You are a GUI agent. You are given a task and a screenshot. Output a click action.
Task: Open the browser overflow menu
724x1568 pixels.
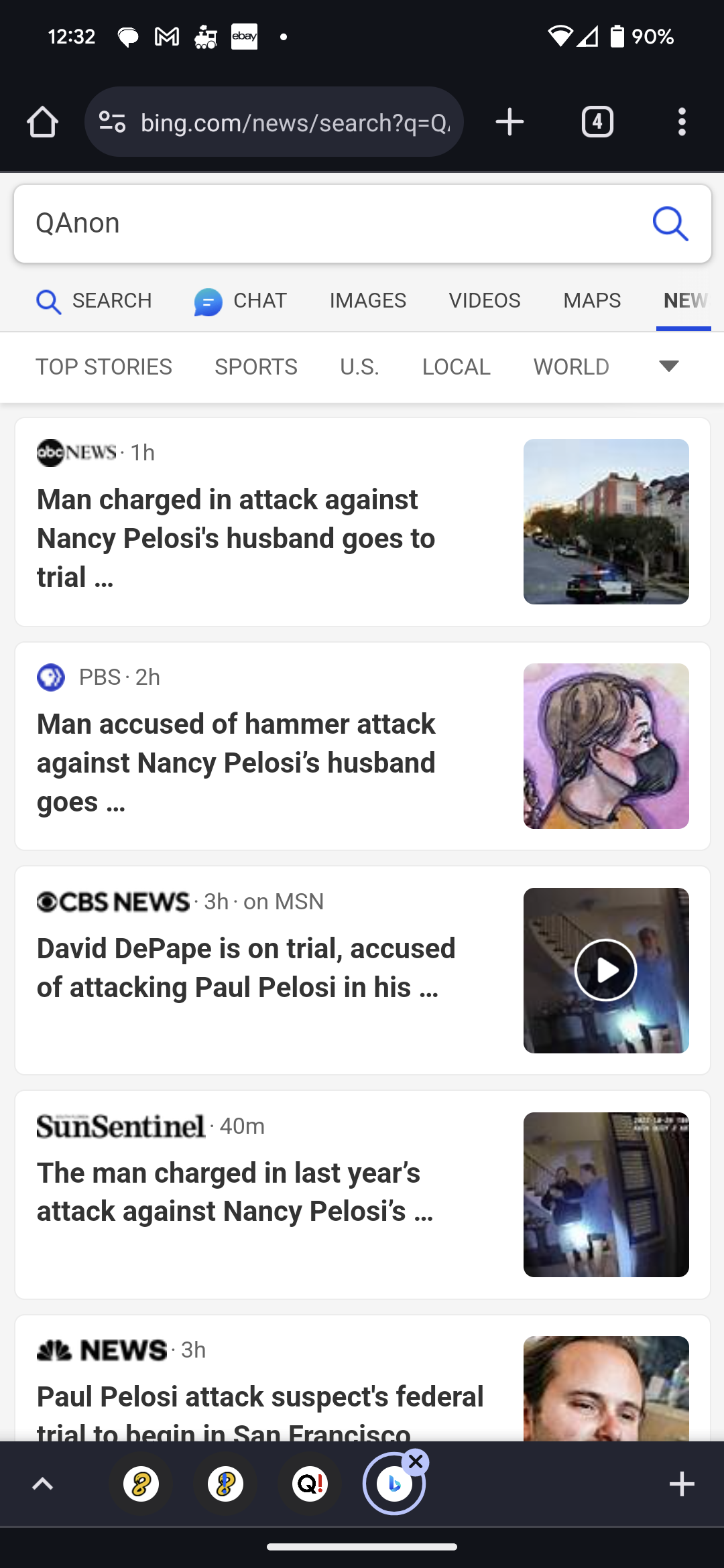point(682,122)
